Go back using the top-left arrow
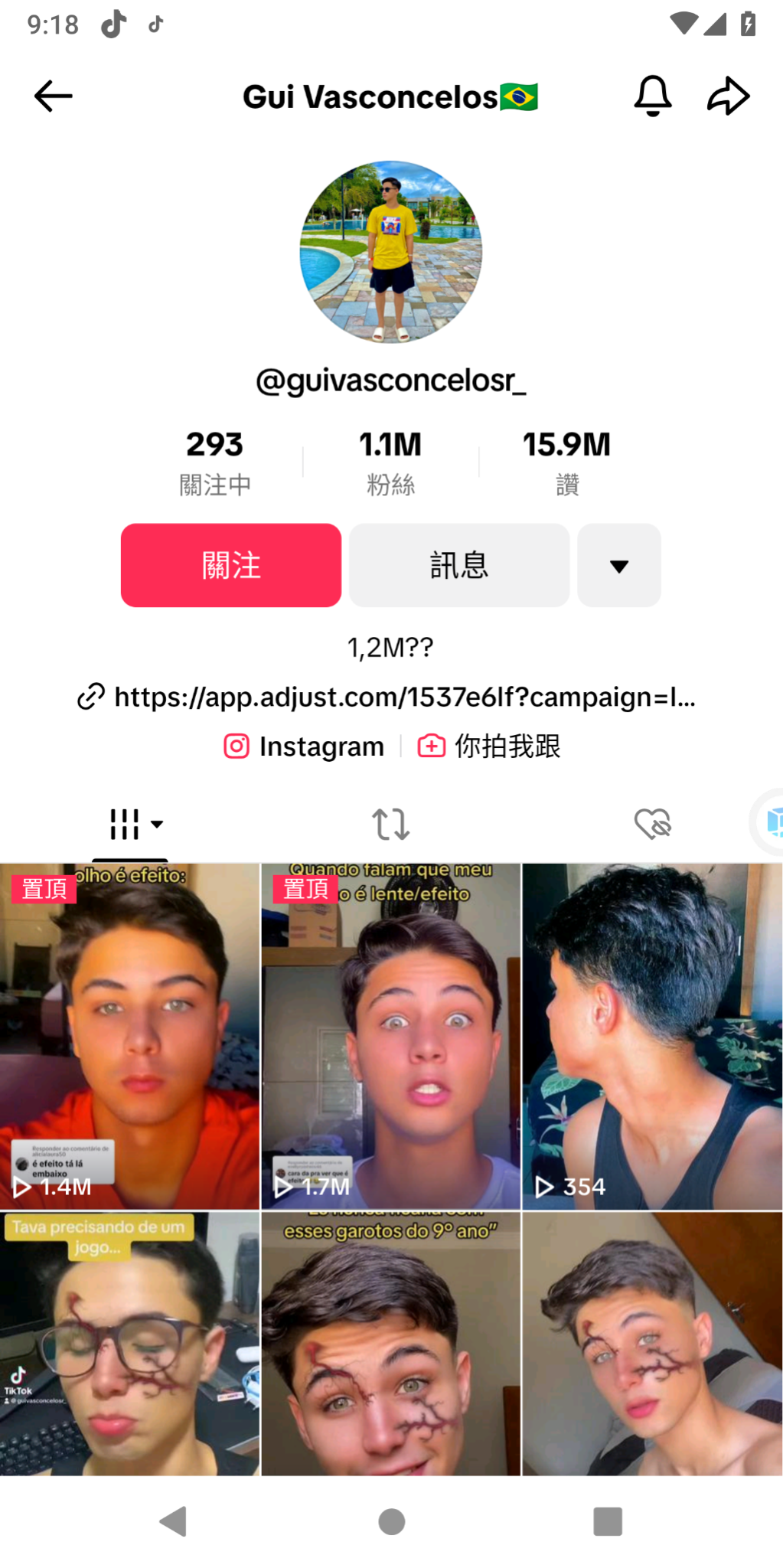 53,96
